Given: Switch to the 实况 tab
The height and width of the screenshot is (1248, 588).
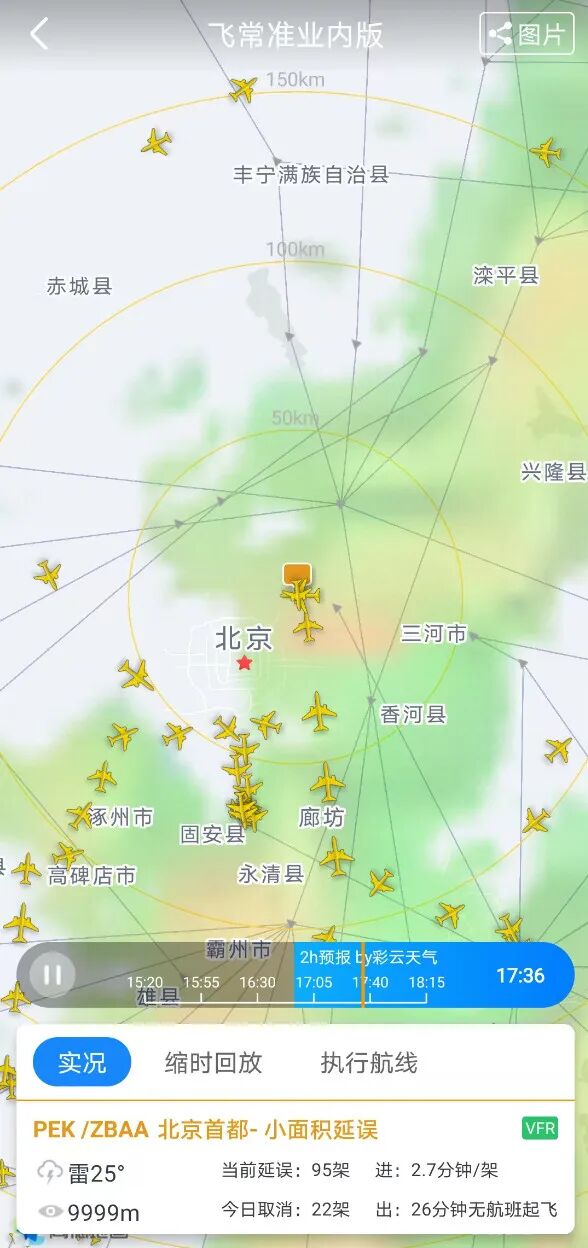Looking at the screenshot, I should [82, 1062].
